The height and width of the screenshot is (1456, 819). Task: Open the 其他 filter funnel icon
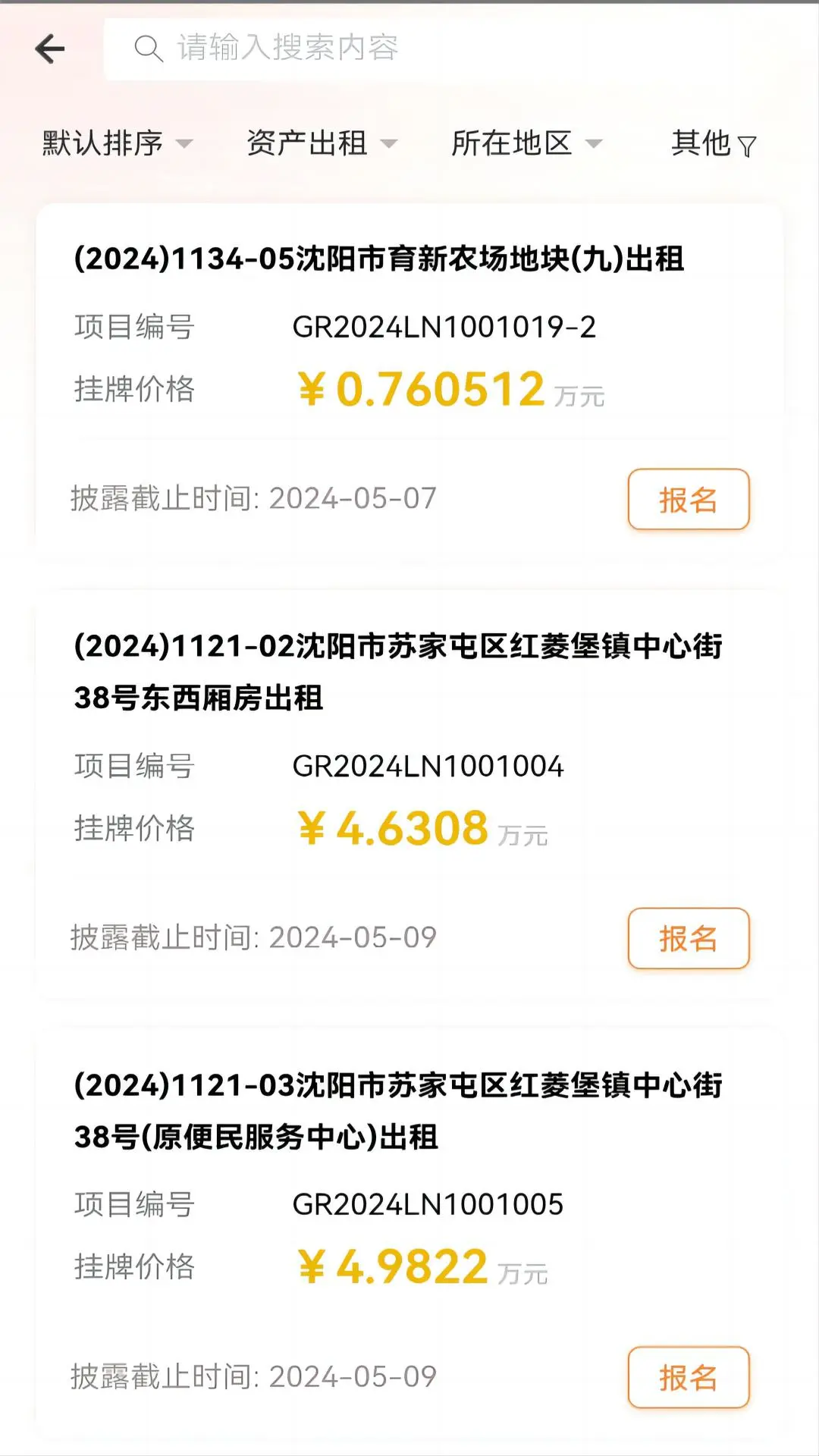tap(749, 145)
